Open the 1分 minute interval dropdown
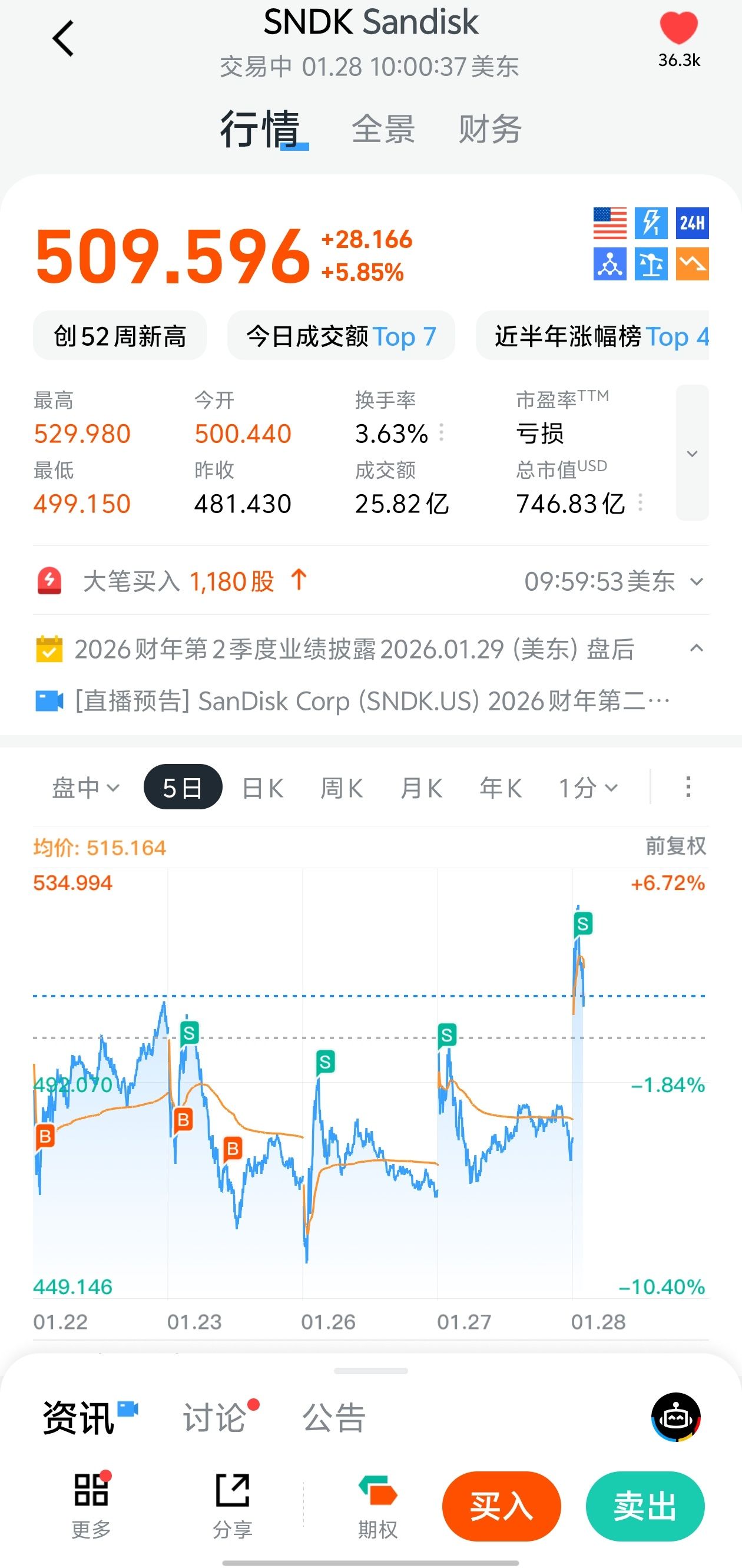This screenshot has height=1568, width=742. point(588,788)
